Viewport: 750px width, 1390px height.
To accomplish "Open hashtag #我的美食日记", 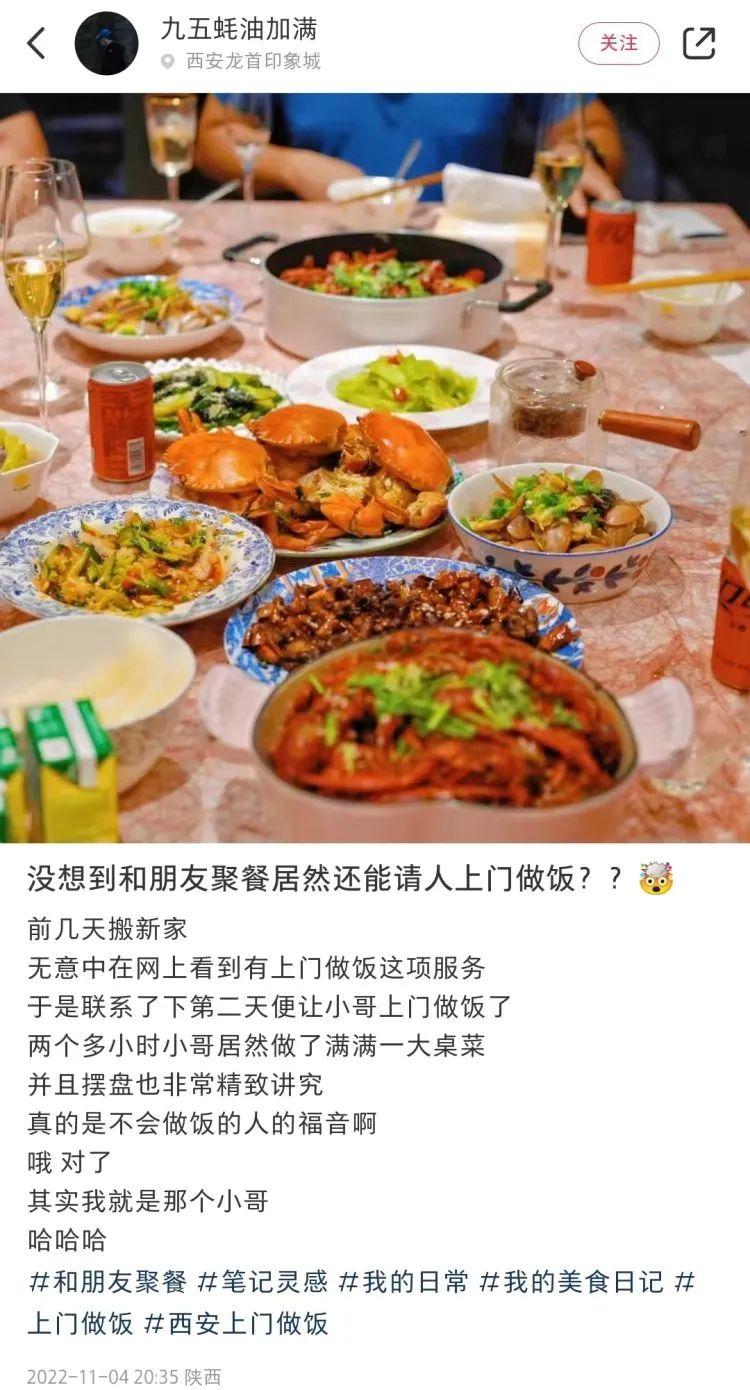I will [571, 1282].
